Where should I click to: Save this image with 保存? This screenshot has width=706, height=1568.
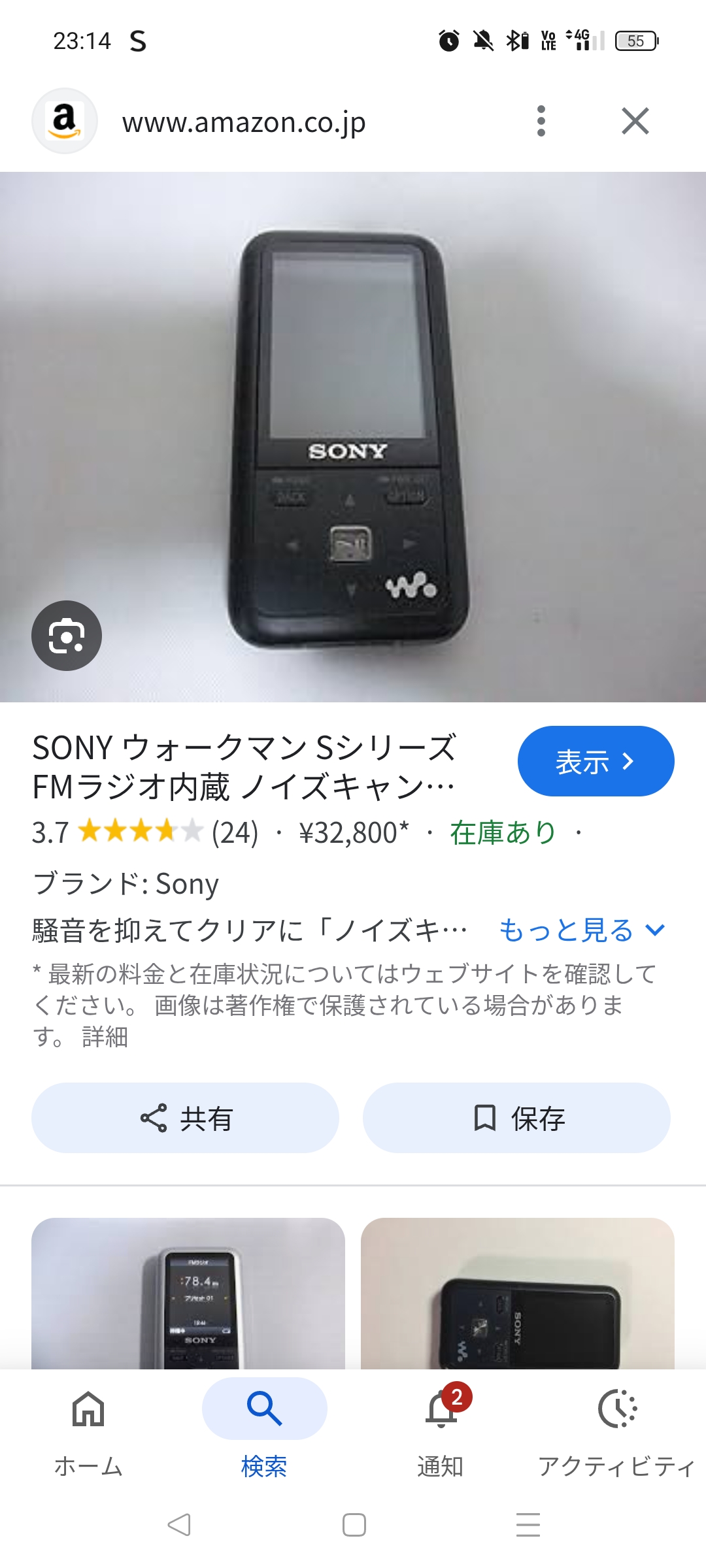pos(516,1118)
